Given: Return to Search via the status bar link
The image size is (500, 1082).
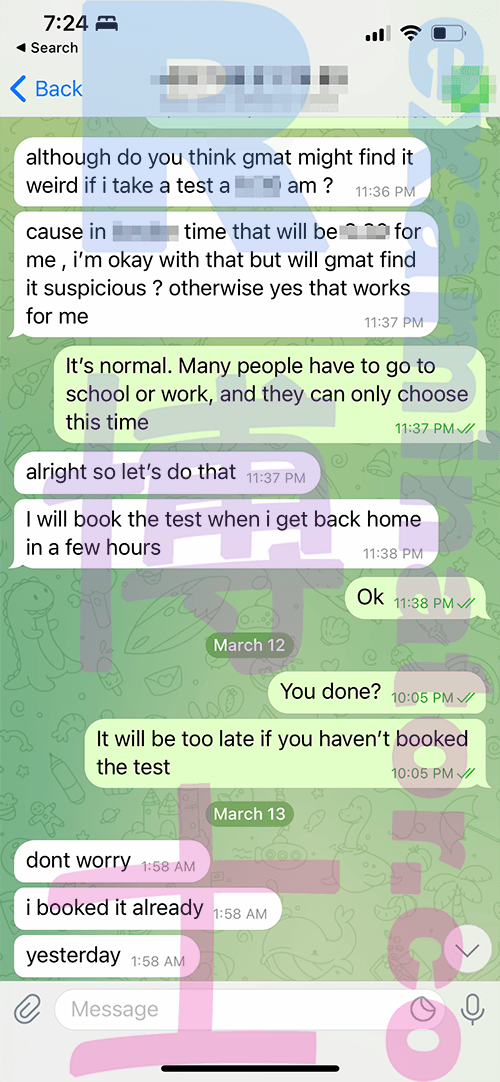Looking at the screenshot, I should coord(46,48).
